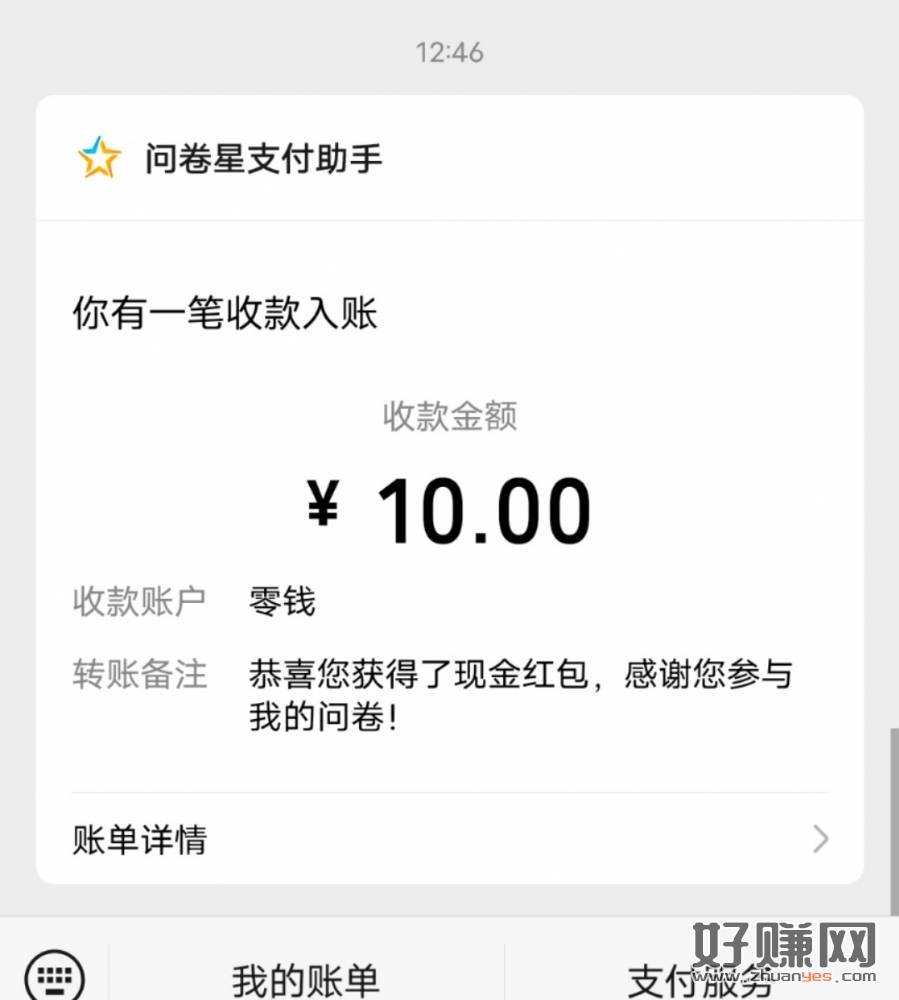Open 账单详情 for the ¥10.00 payment

(x=450, y=839)
